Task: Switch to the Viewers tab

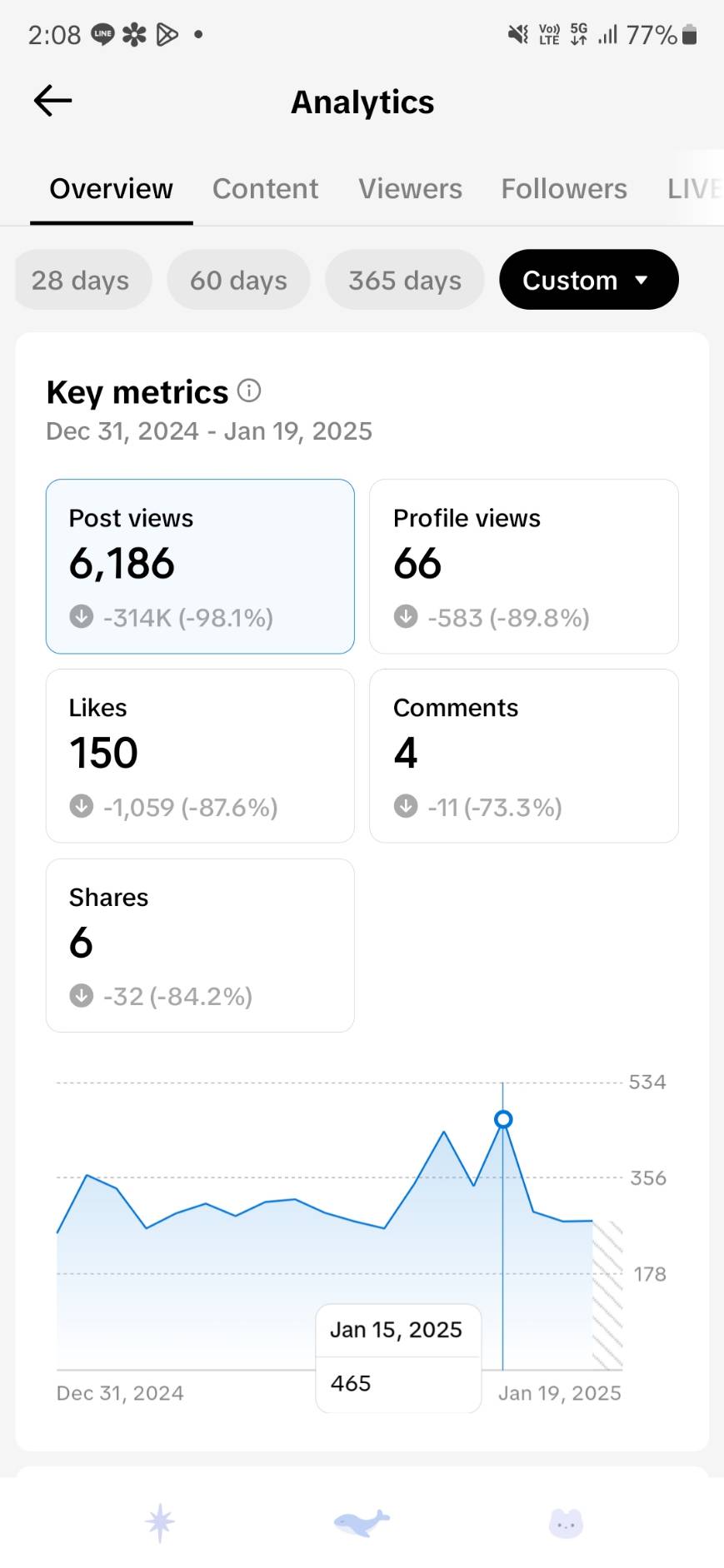Action: tap(410, 189)
